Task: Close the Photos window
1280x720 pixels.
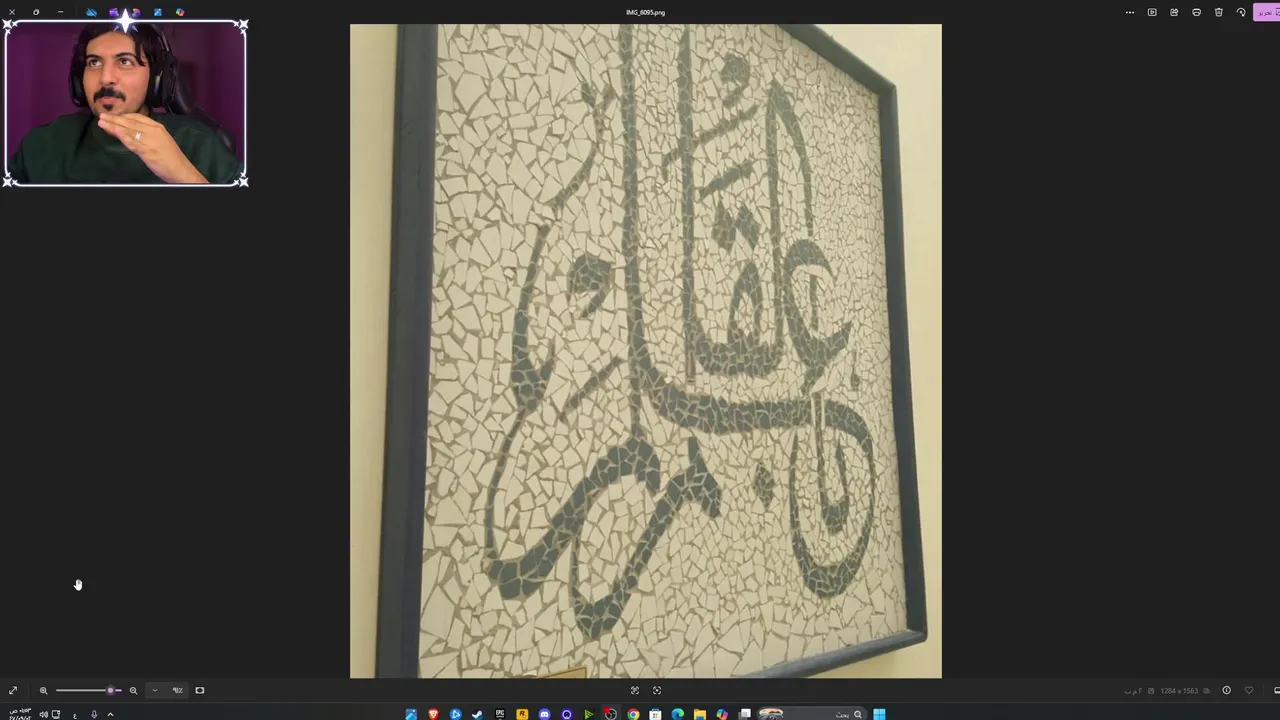Action: [12, 12]
